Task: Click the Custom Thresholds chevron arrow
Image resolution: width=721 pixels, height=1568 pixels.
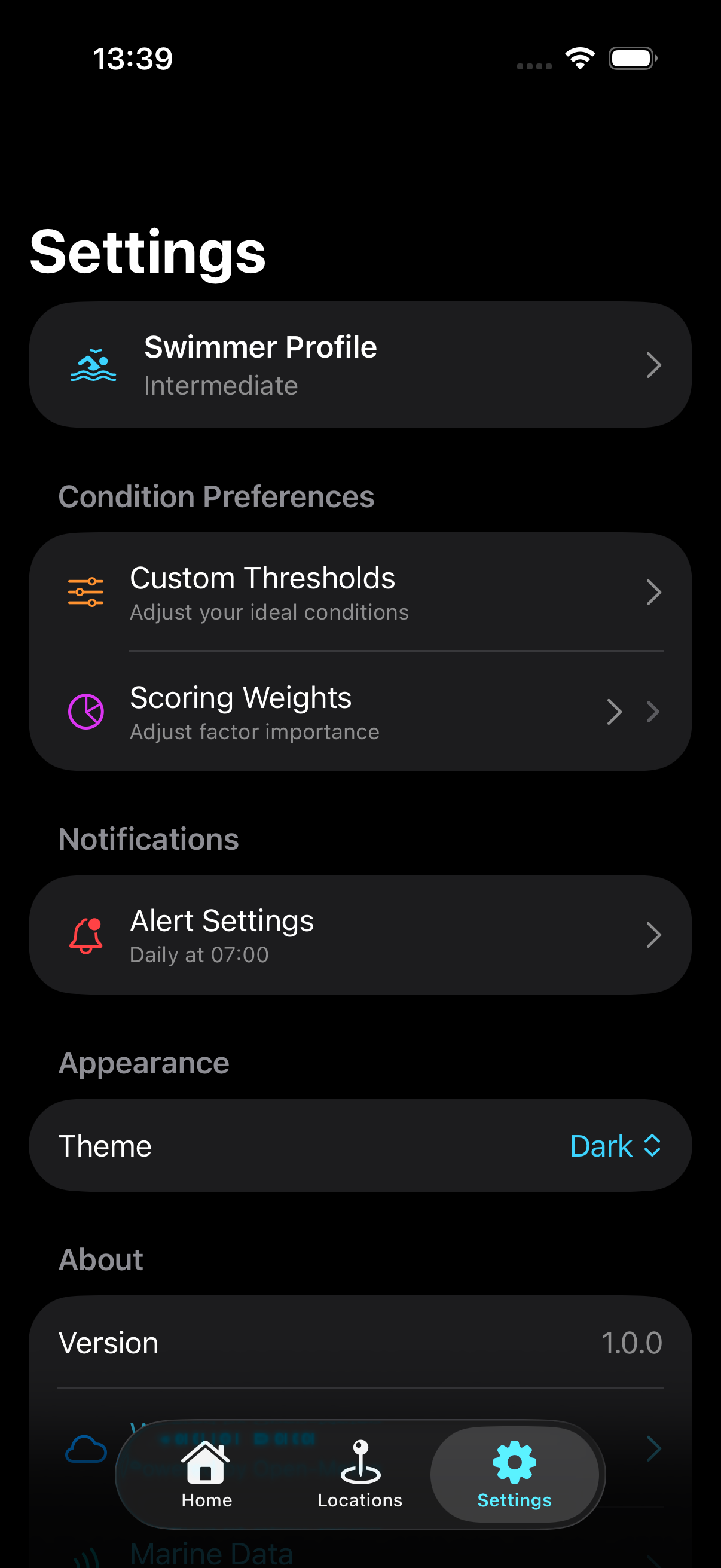Action: (x=654, y=591)
